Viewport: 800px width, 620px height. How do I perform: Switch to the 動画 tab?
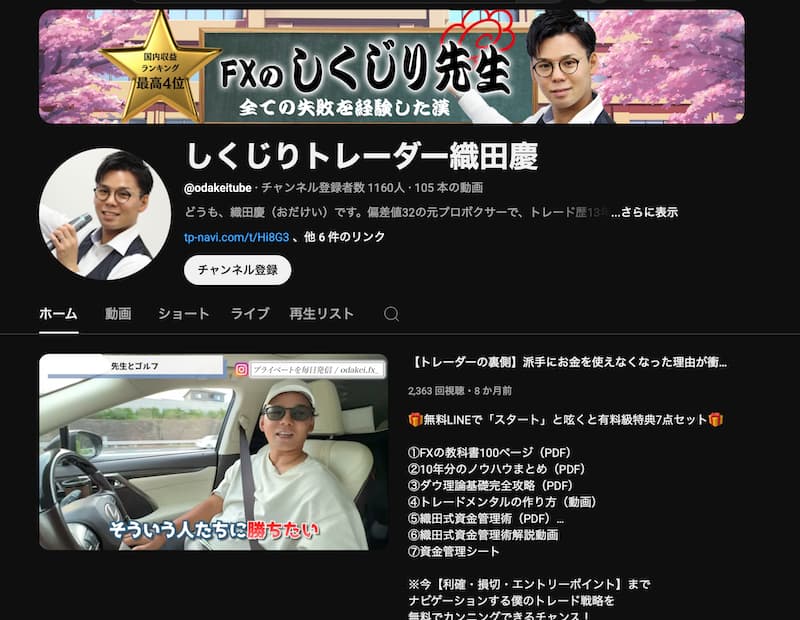pos(118,314)
